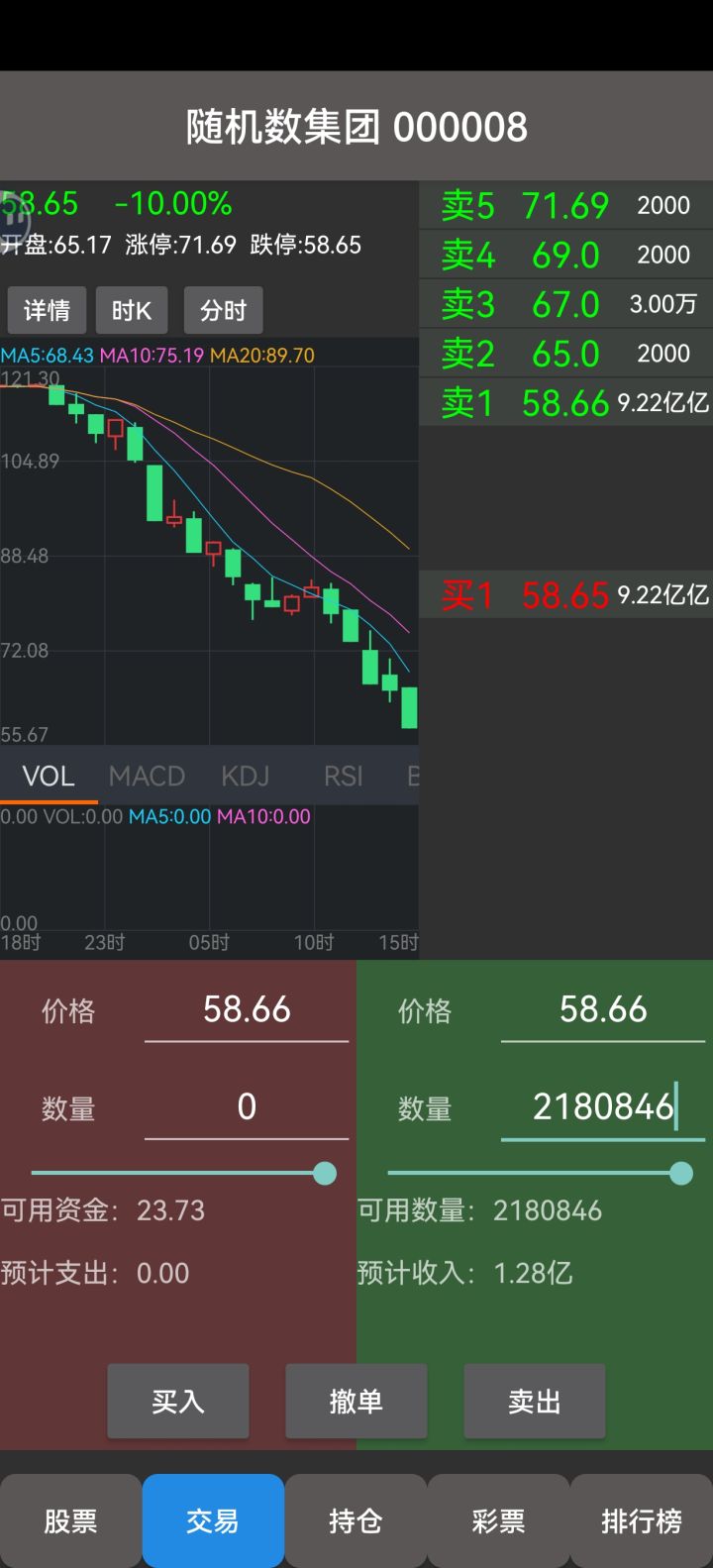The image size is (713, 1568).
Task: Switch to the 股票 stocks tab
Action: (70, 1521)
